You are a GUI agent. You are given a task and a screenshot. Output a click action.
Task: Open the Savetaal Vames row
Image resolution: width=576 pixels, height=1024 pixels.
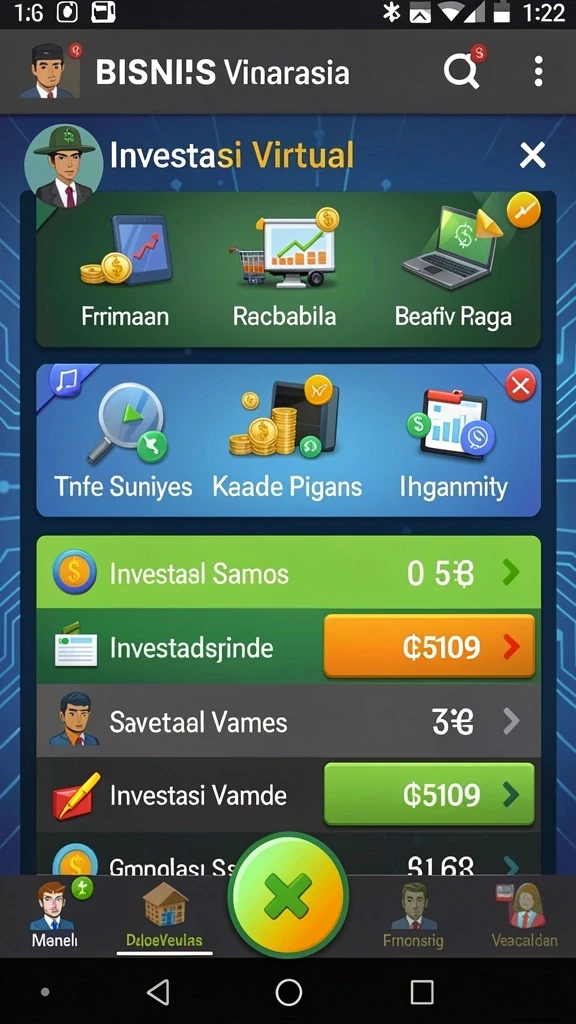point(288,721)
